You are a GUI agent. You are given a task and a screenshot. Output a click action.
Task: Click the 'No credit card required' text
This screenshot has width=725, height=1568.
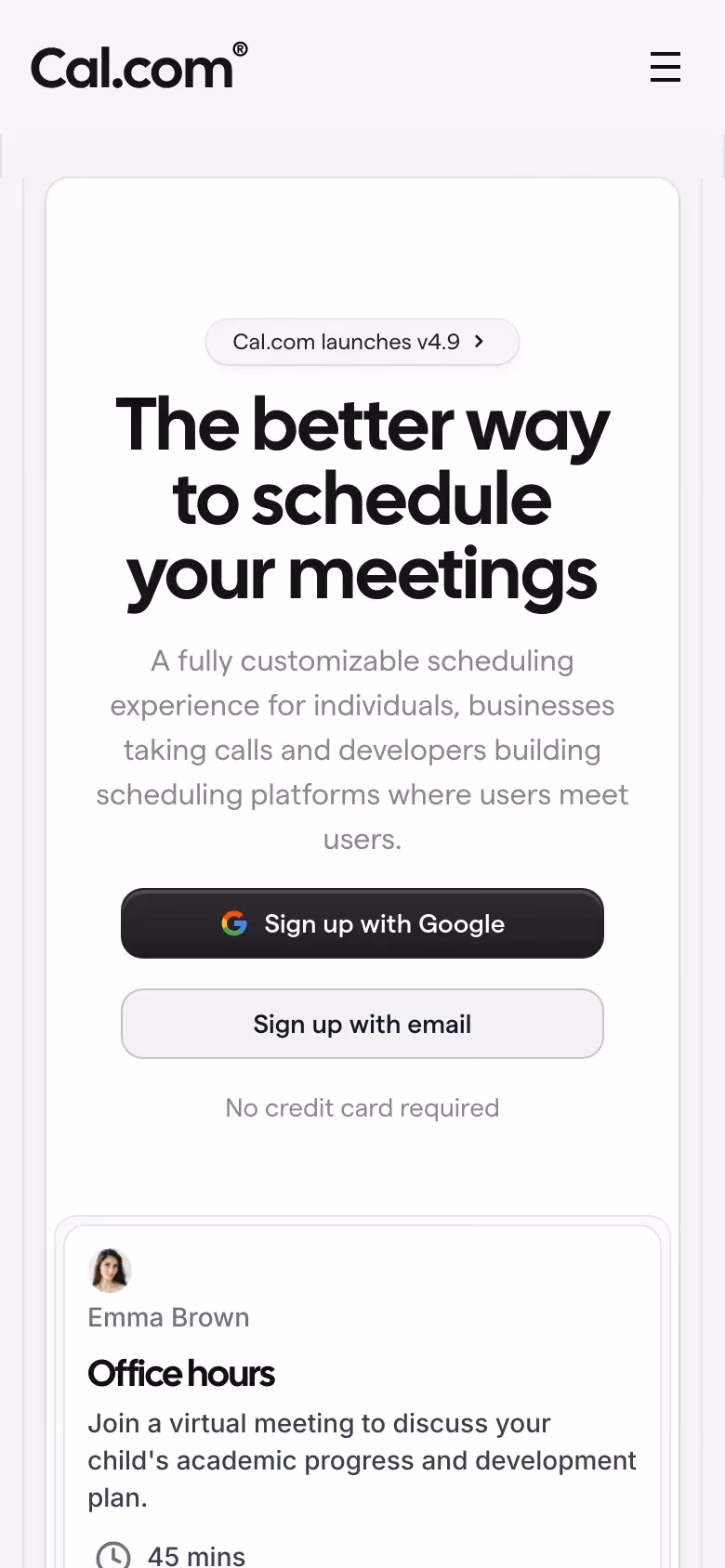pos(362,1107)
